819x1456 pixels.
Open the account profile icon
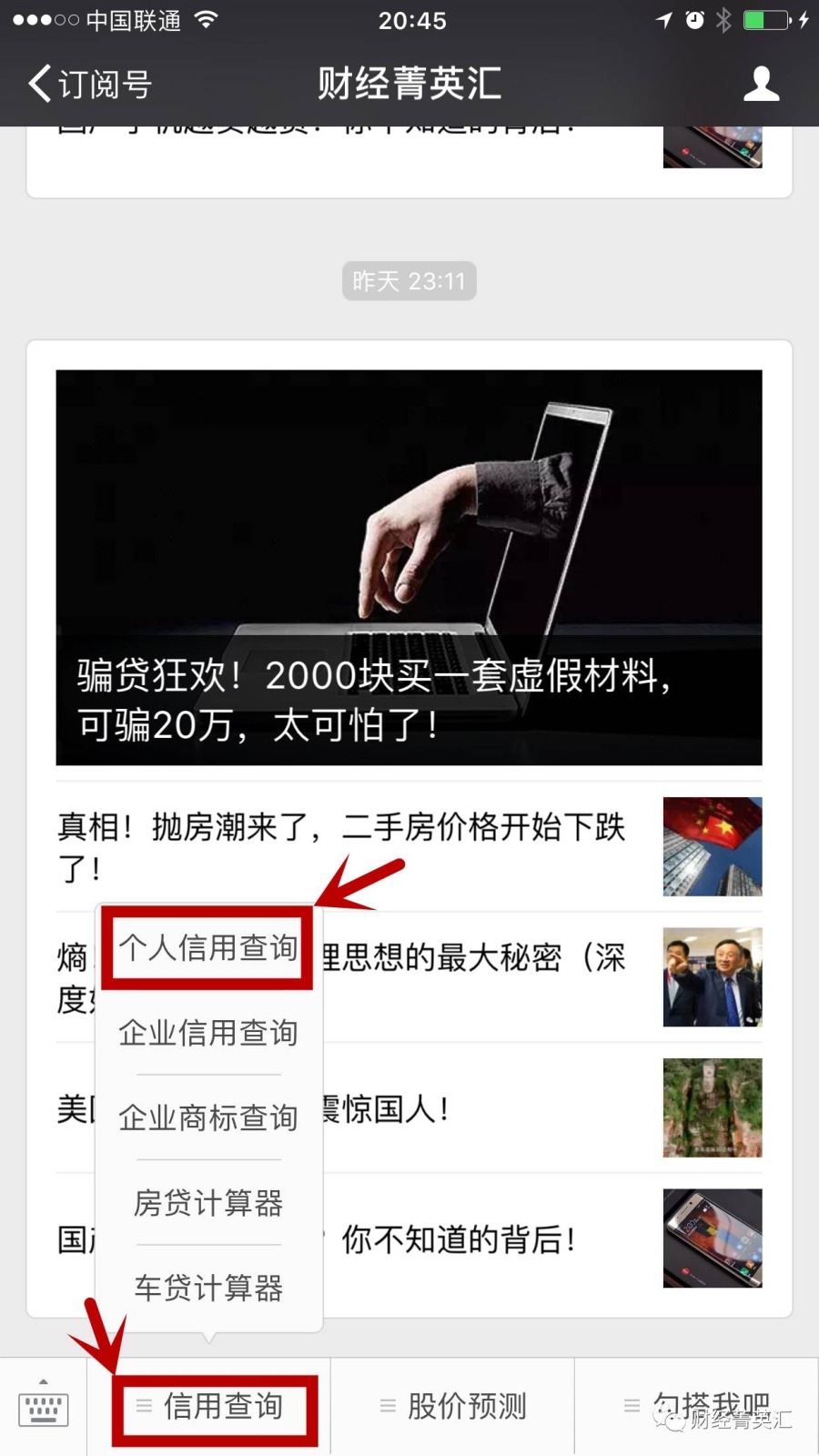[x=761, y=84]
